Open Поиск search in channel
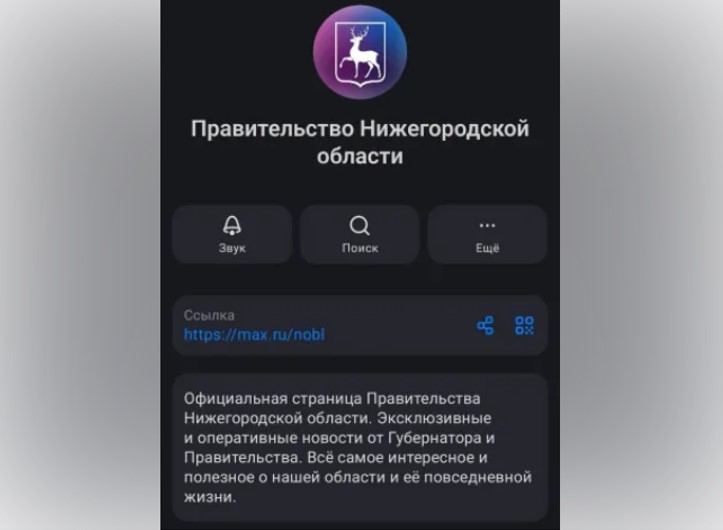Image resolution: width=723 pixels, height=530 pixels. click(x=360, y=234)
